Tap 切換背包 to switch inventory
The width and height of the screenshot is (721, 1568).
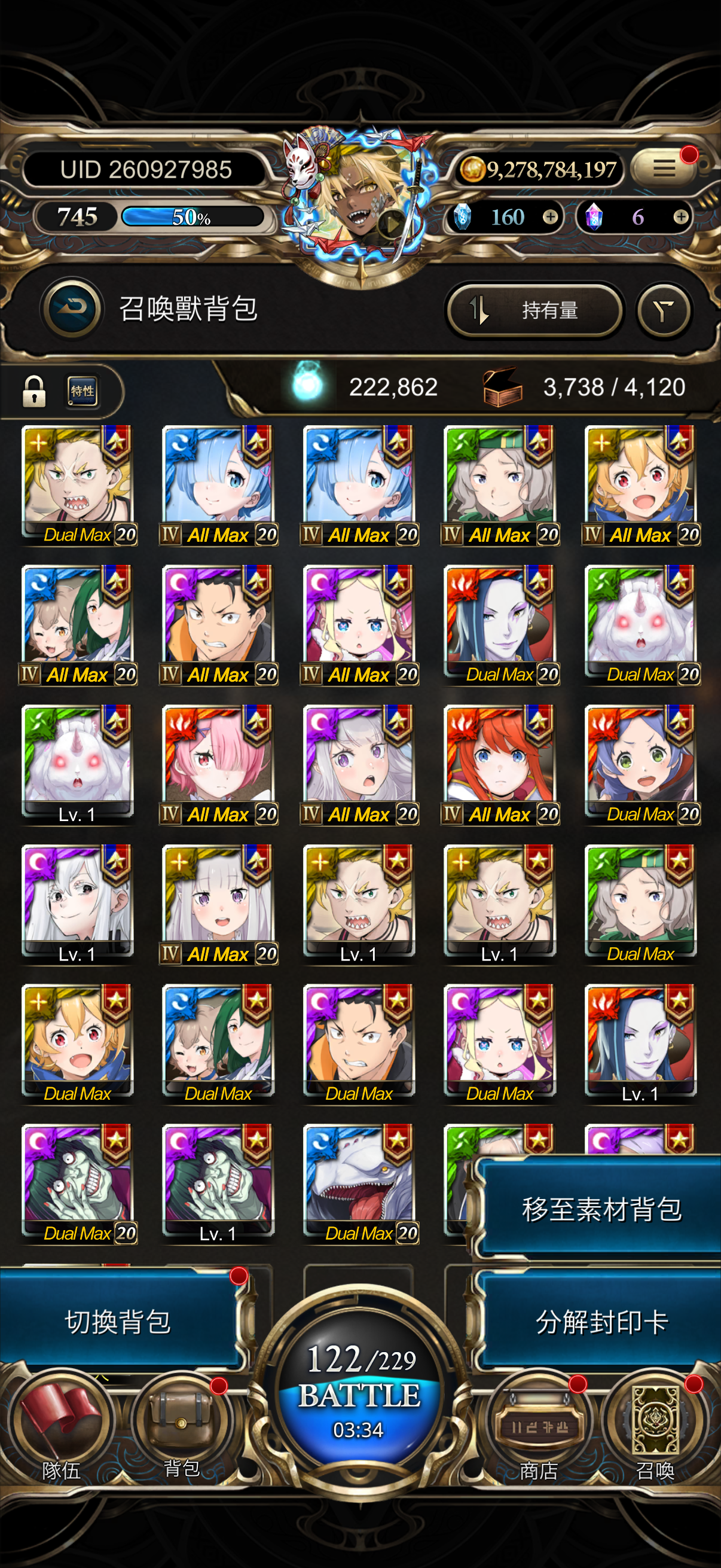118,1322
